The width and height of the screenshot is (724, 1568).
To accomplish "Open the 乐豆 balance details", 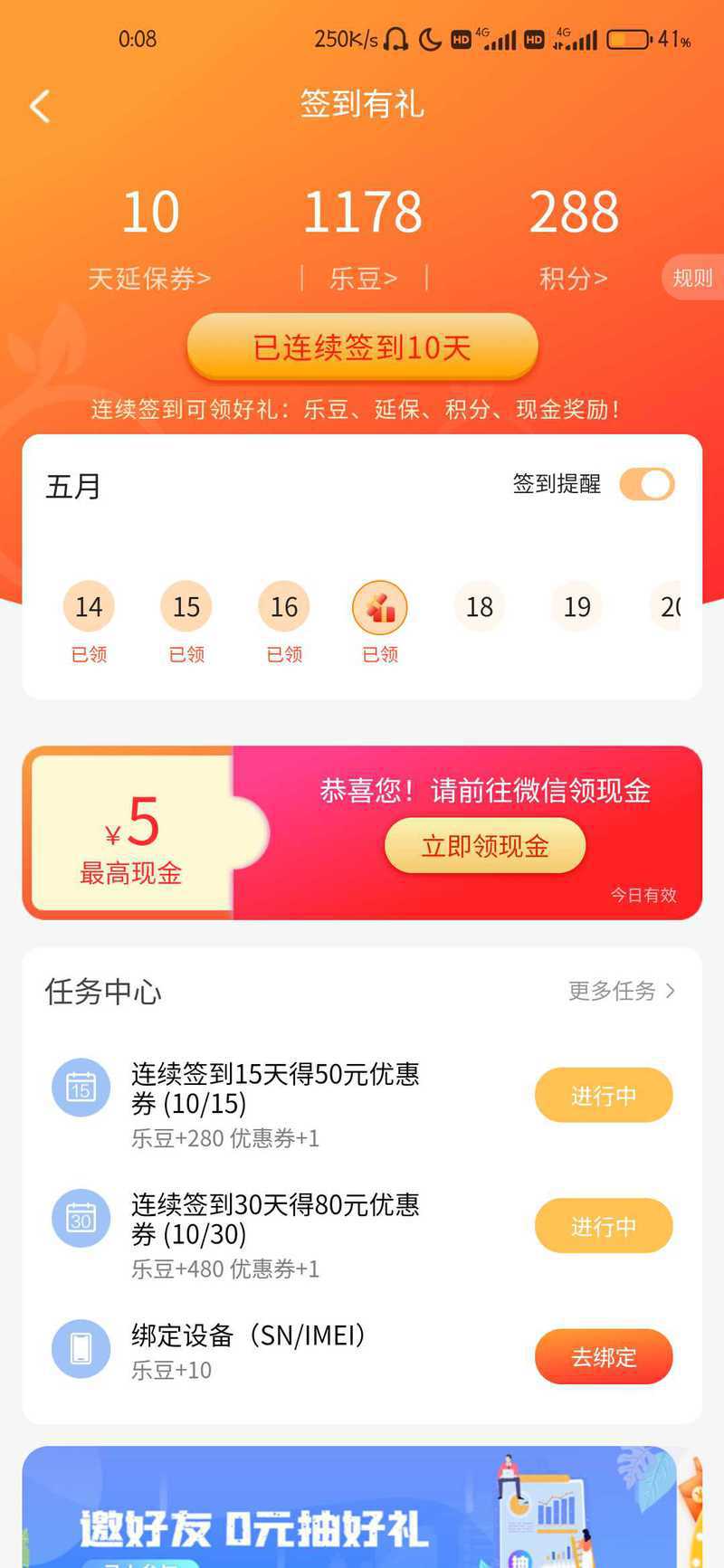I will pyautogui.click(x=363, y=278).
